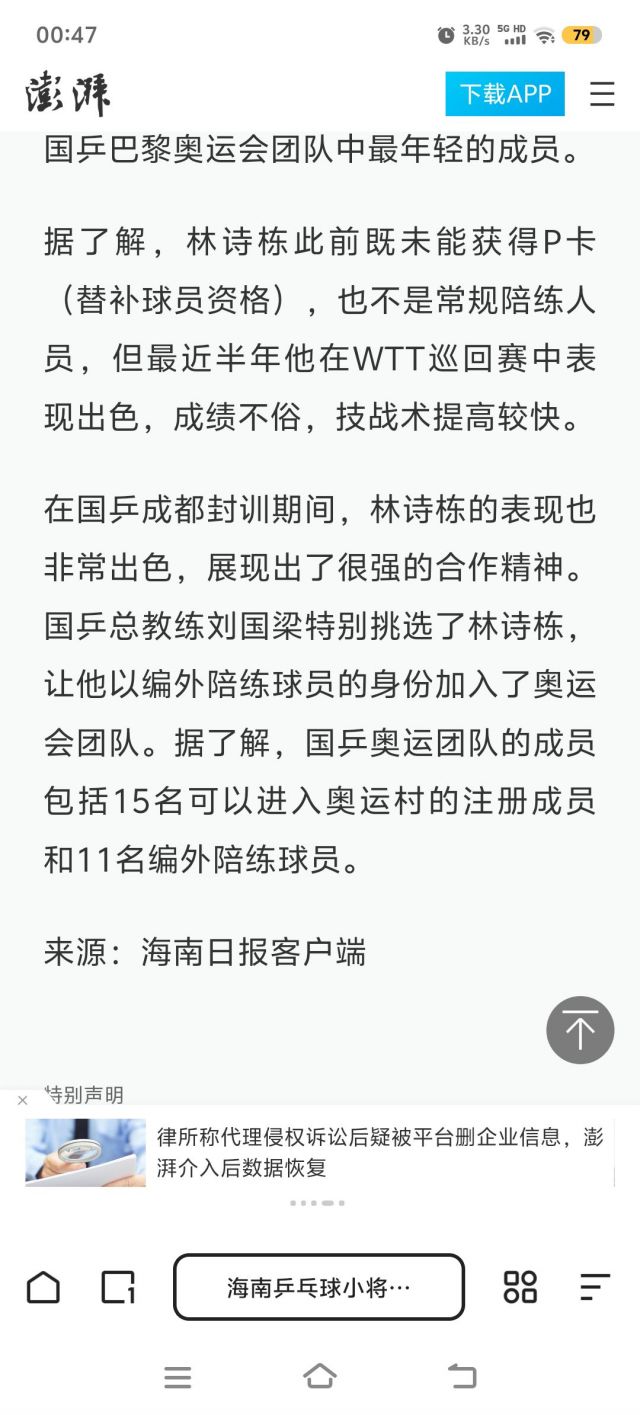Tap the 下载APP download button
Screen dimensions: 640x1415
(505, 94)
